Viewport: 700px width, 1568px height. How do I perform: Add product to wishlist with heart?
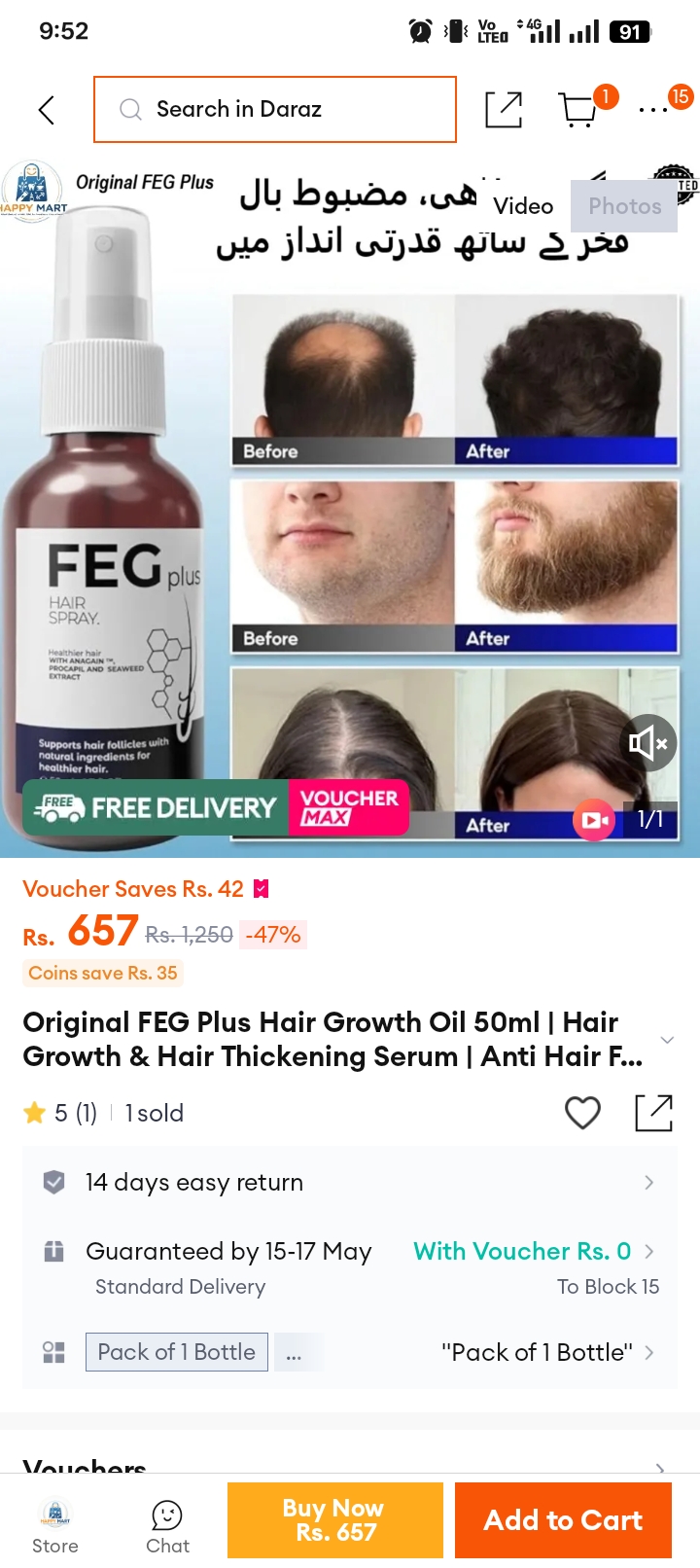click(582, 1113)
